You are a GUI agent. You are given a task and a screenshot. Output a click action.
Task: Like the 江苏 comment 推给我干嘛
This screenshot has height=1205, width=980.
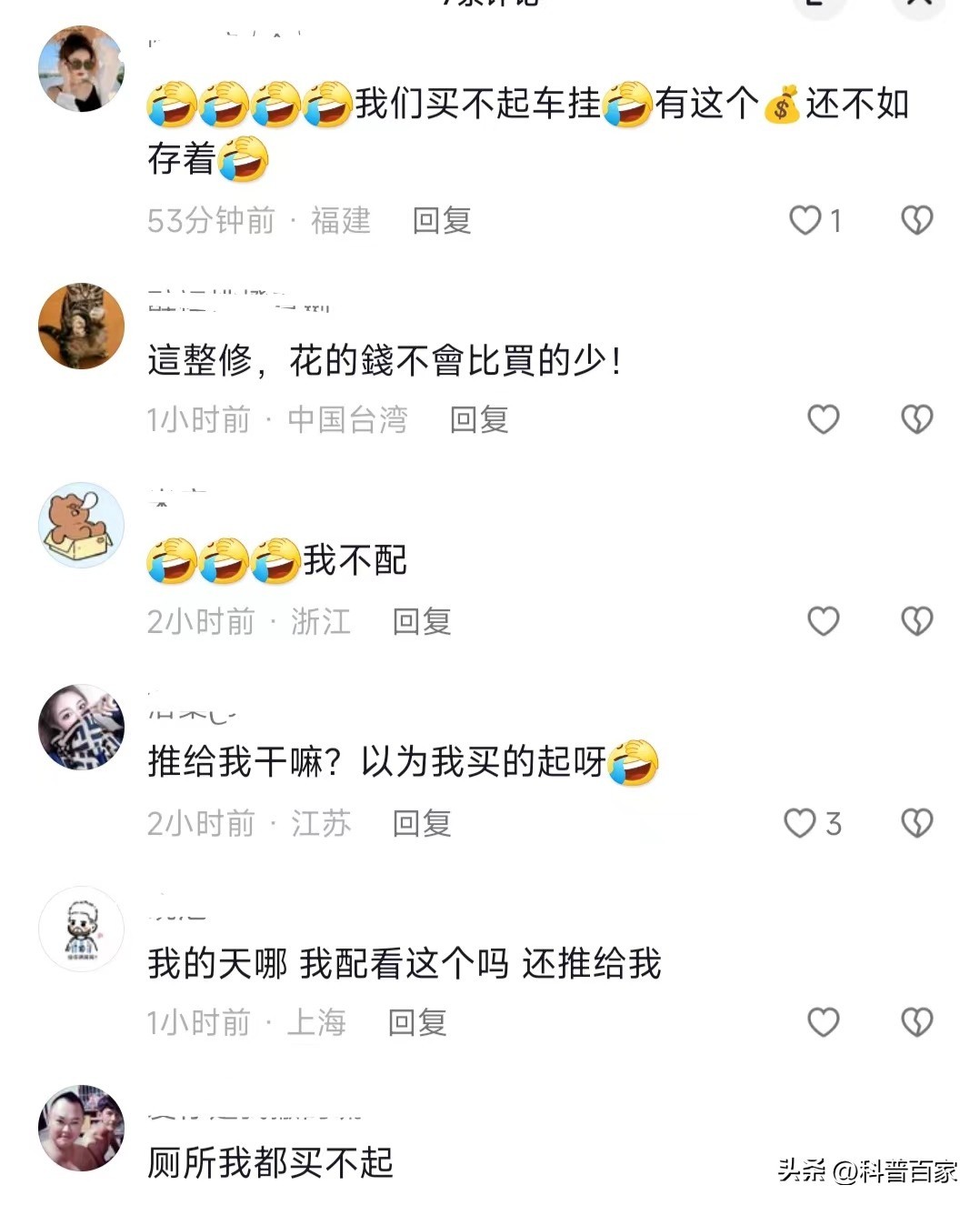coord(801,823)
